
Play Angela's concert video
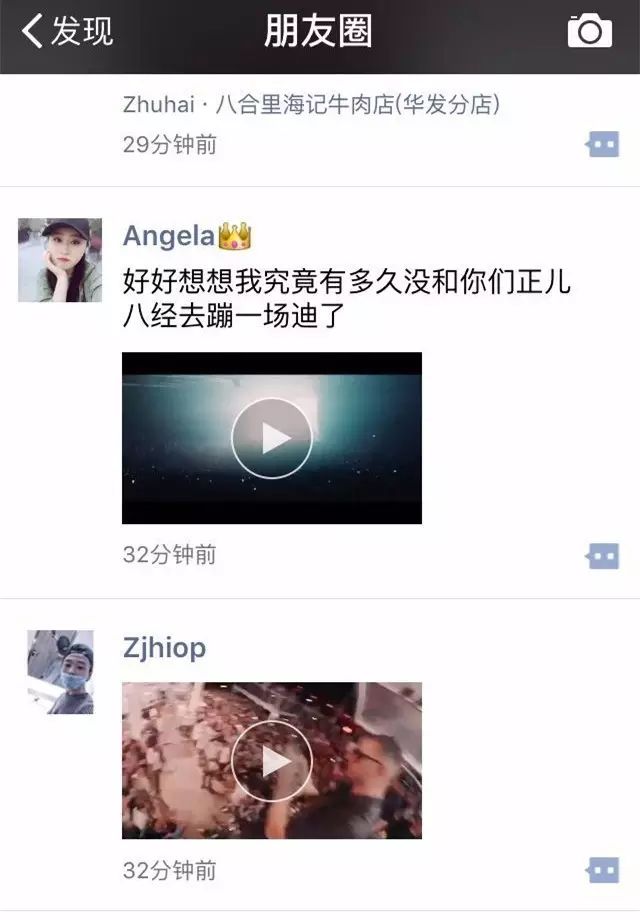272,438
